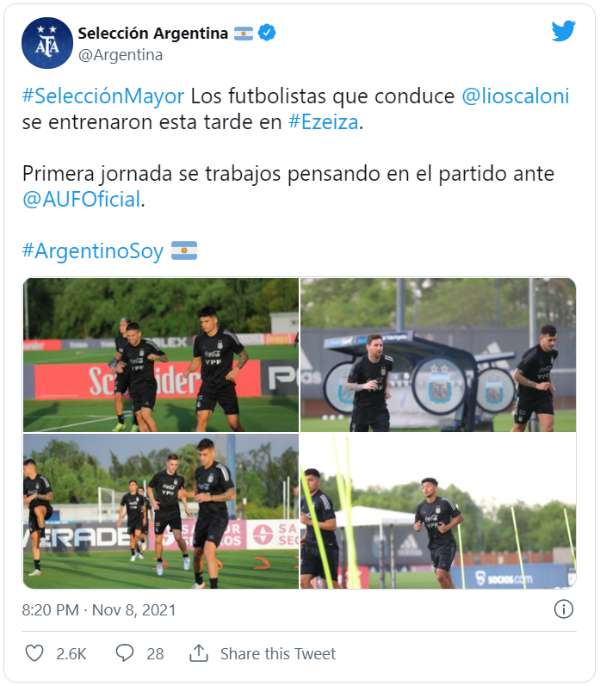This screenshot has width=600, height=686.
Task: View the photo with round AFA targets
Action: (438, 354)
